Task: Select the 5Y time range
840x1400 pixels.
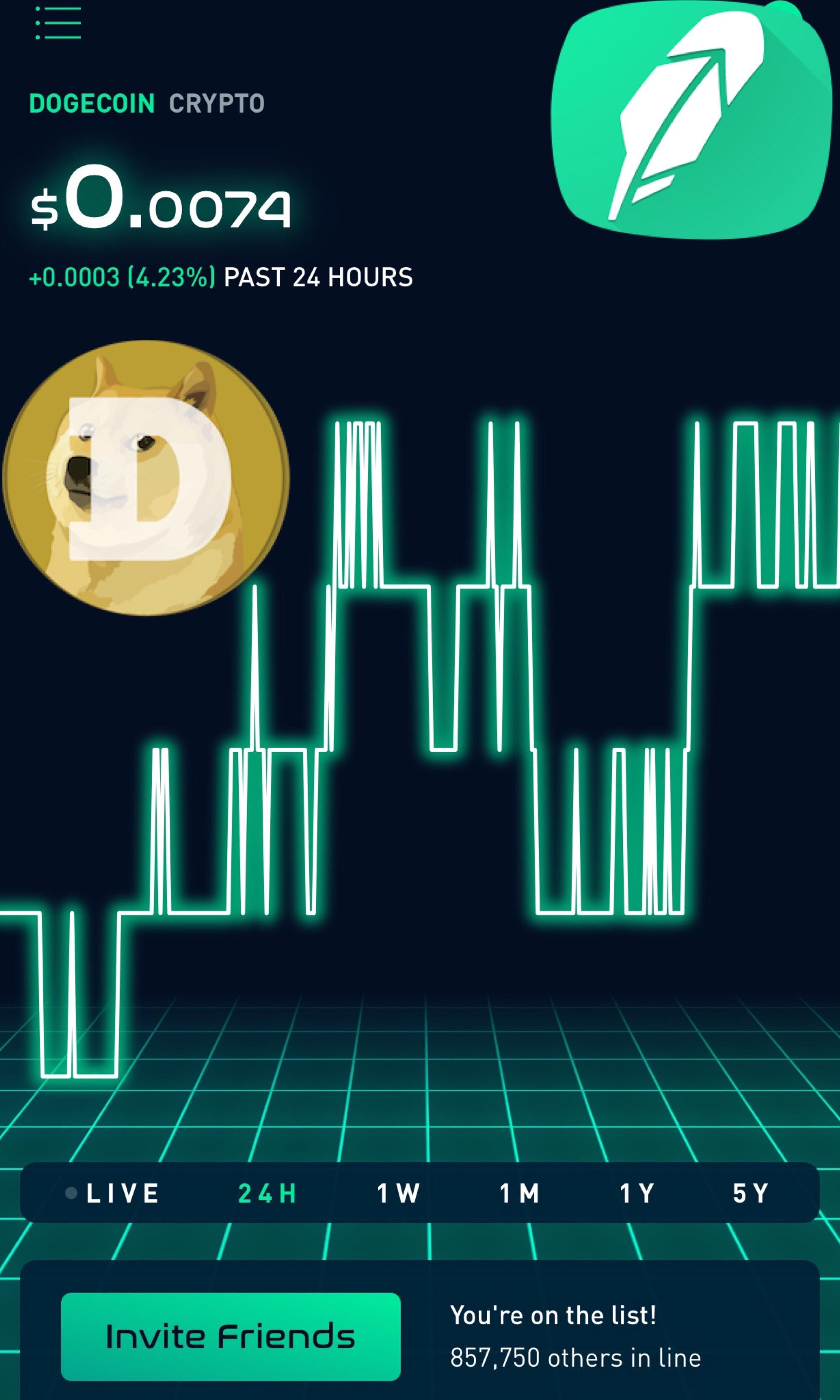Action: pyautogui.click(x=750, y=1194)
